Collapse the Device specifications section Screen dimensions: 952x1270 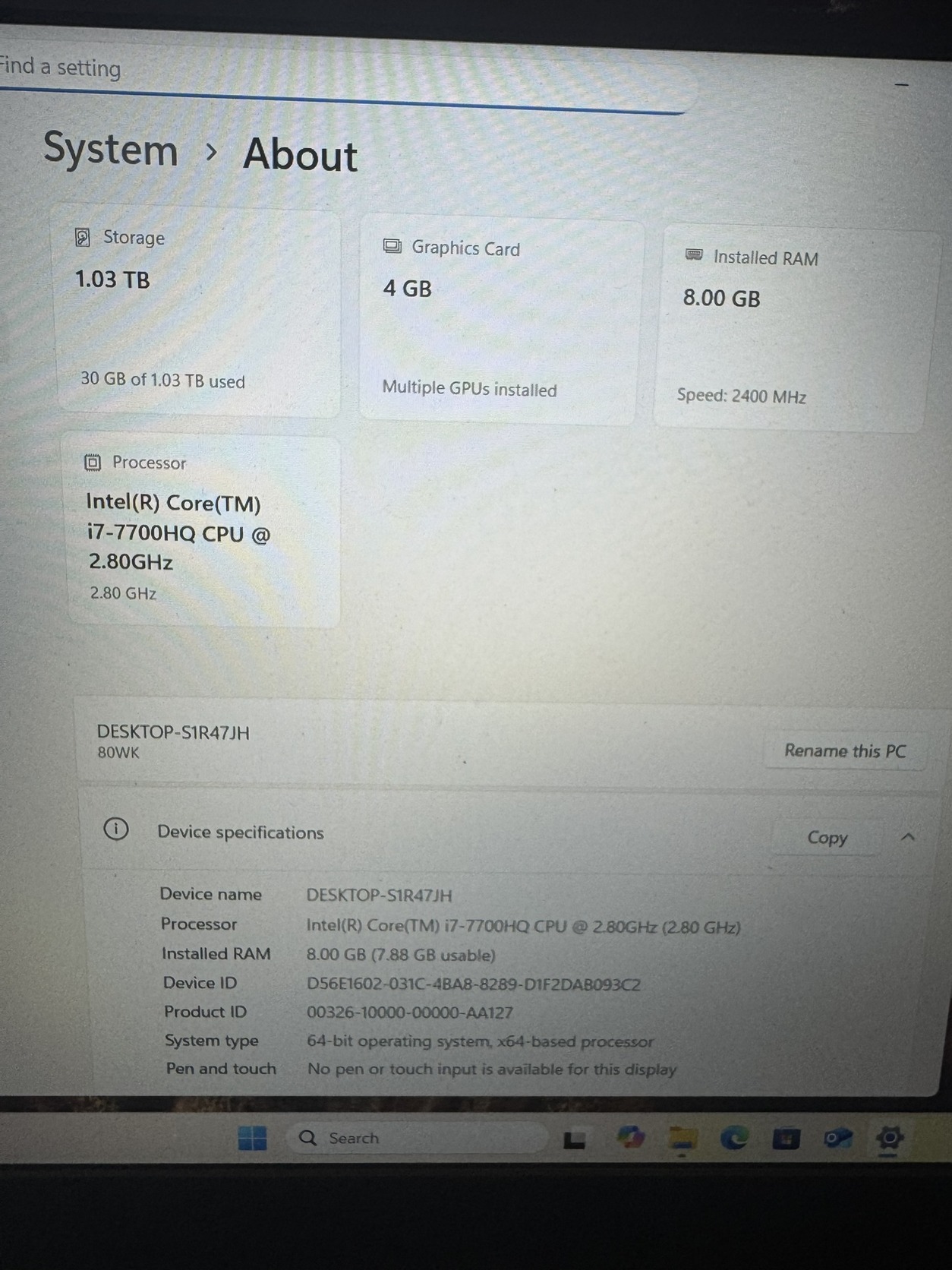click(908, 837)
